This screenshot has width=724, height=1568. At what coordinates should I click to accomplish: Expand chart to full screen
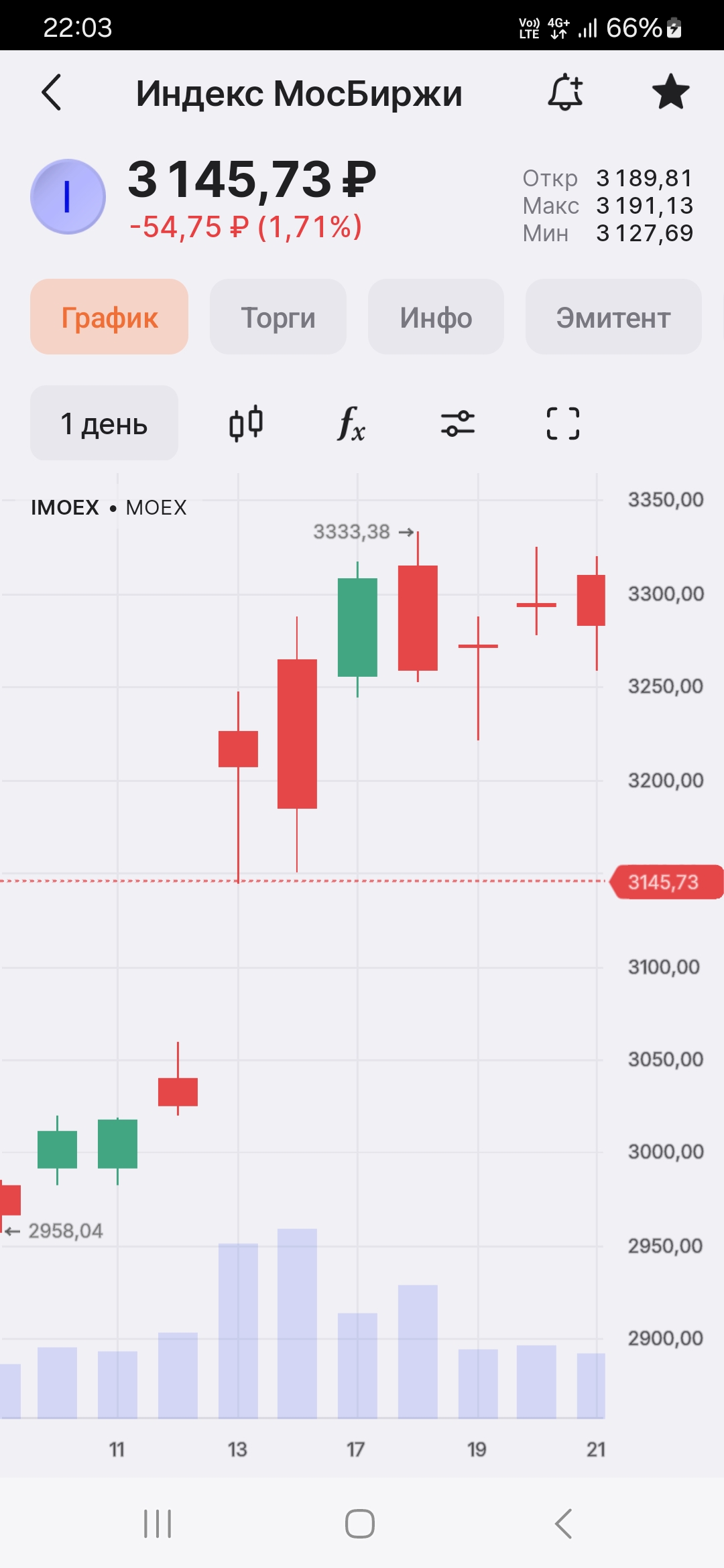pos(563,423)
